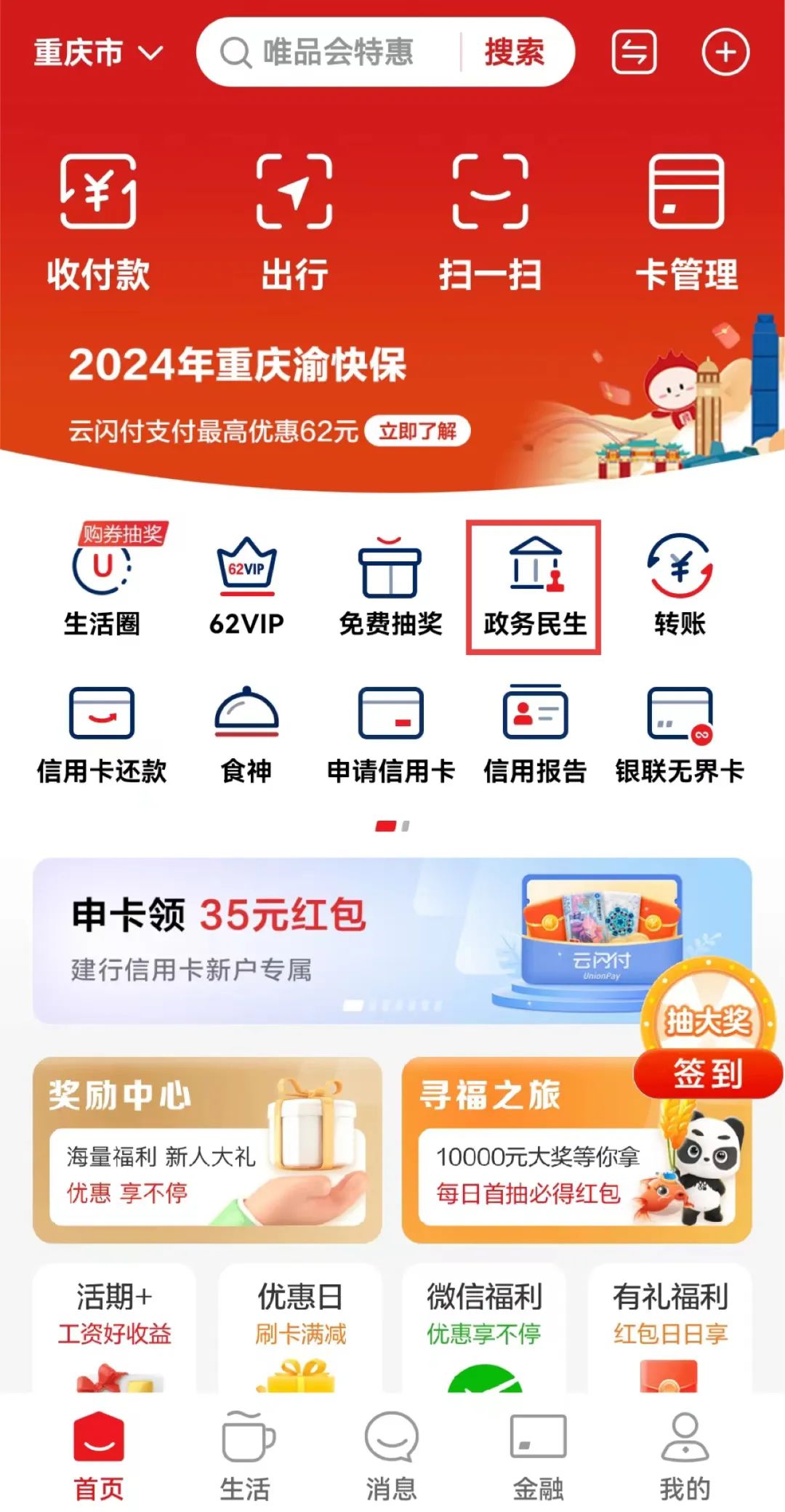Screen dimensions: 785x1512
Task: Open 收付款 payment code
Action: (99, 222)
